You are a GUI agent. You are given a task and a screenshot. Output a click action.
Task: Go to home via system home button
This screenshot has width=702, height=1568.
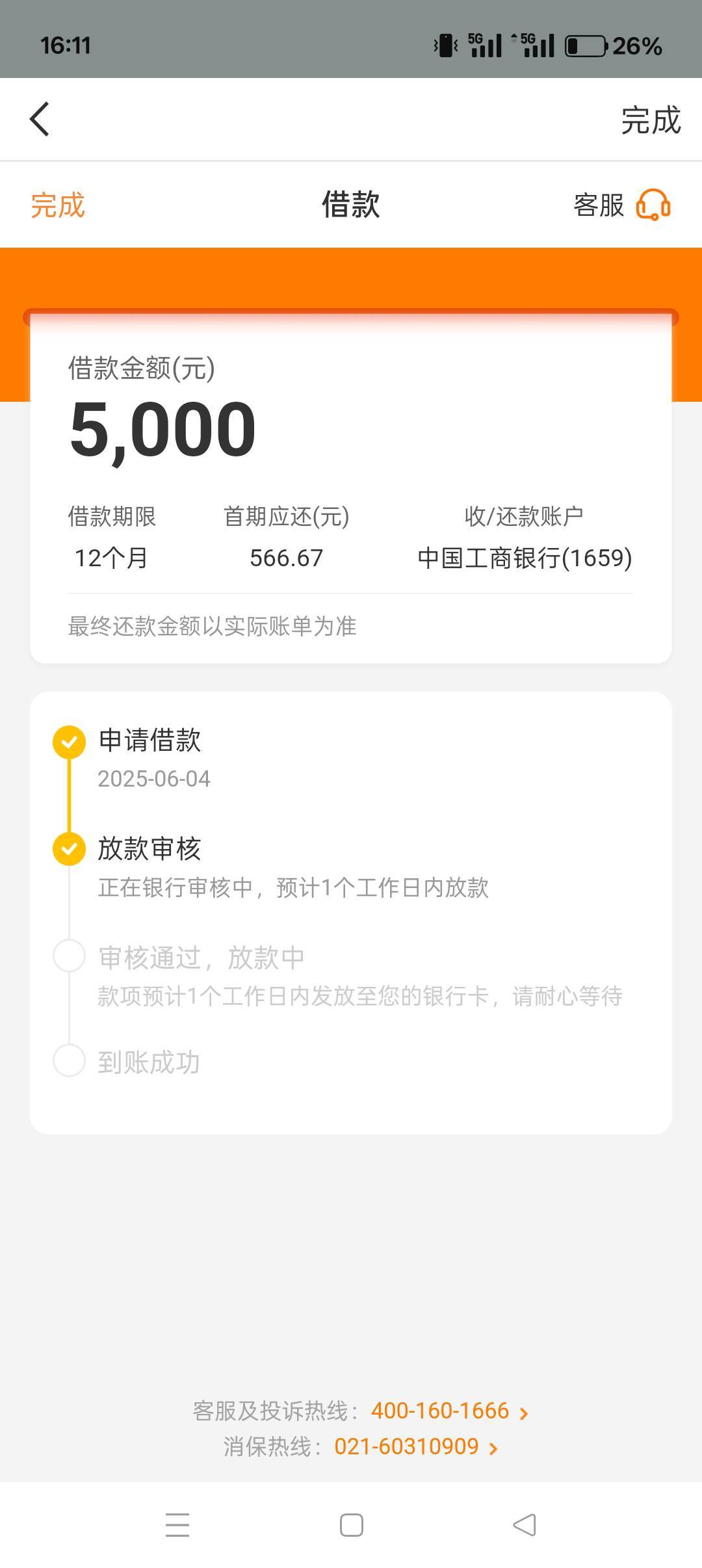(x=351, y=1525)
